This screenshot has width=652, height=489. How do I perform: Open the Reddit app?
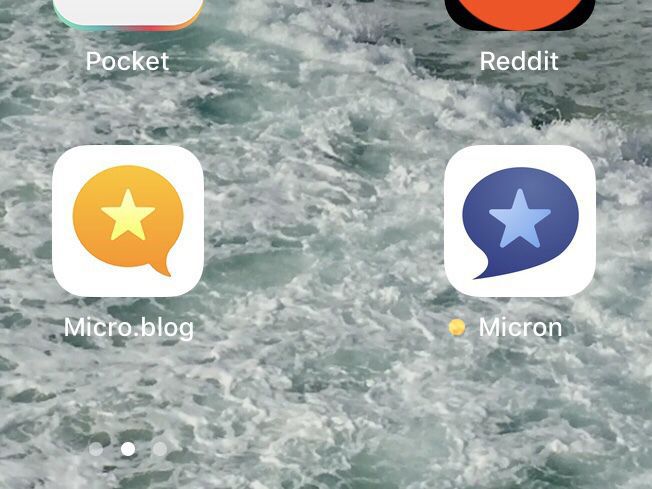pyautogui.click(x=520, y=14)
